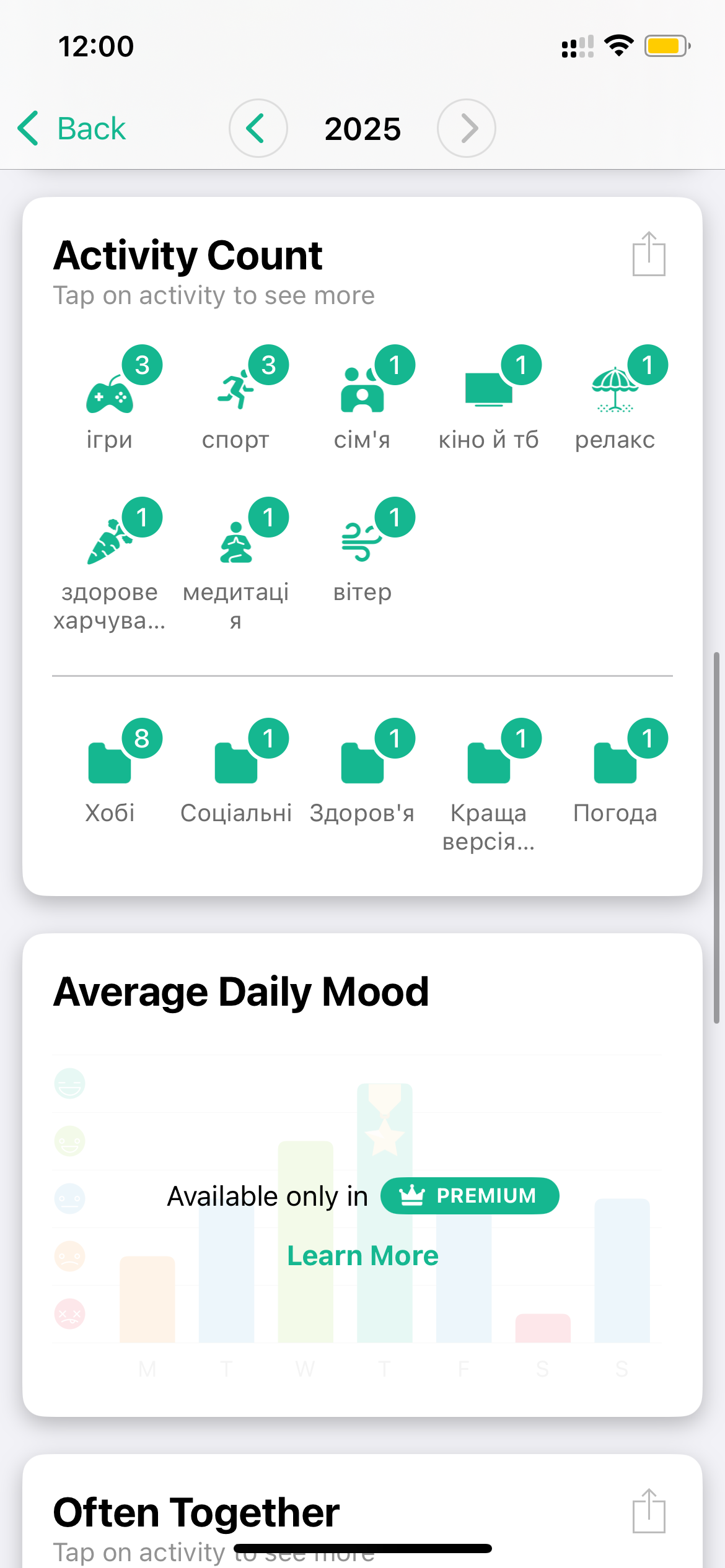Image resolution: width=725 pixels, height=1568 pixels.
Task: Open the Хобі activity group
Action: click(x=110, y=773)
